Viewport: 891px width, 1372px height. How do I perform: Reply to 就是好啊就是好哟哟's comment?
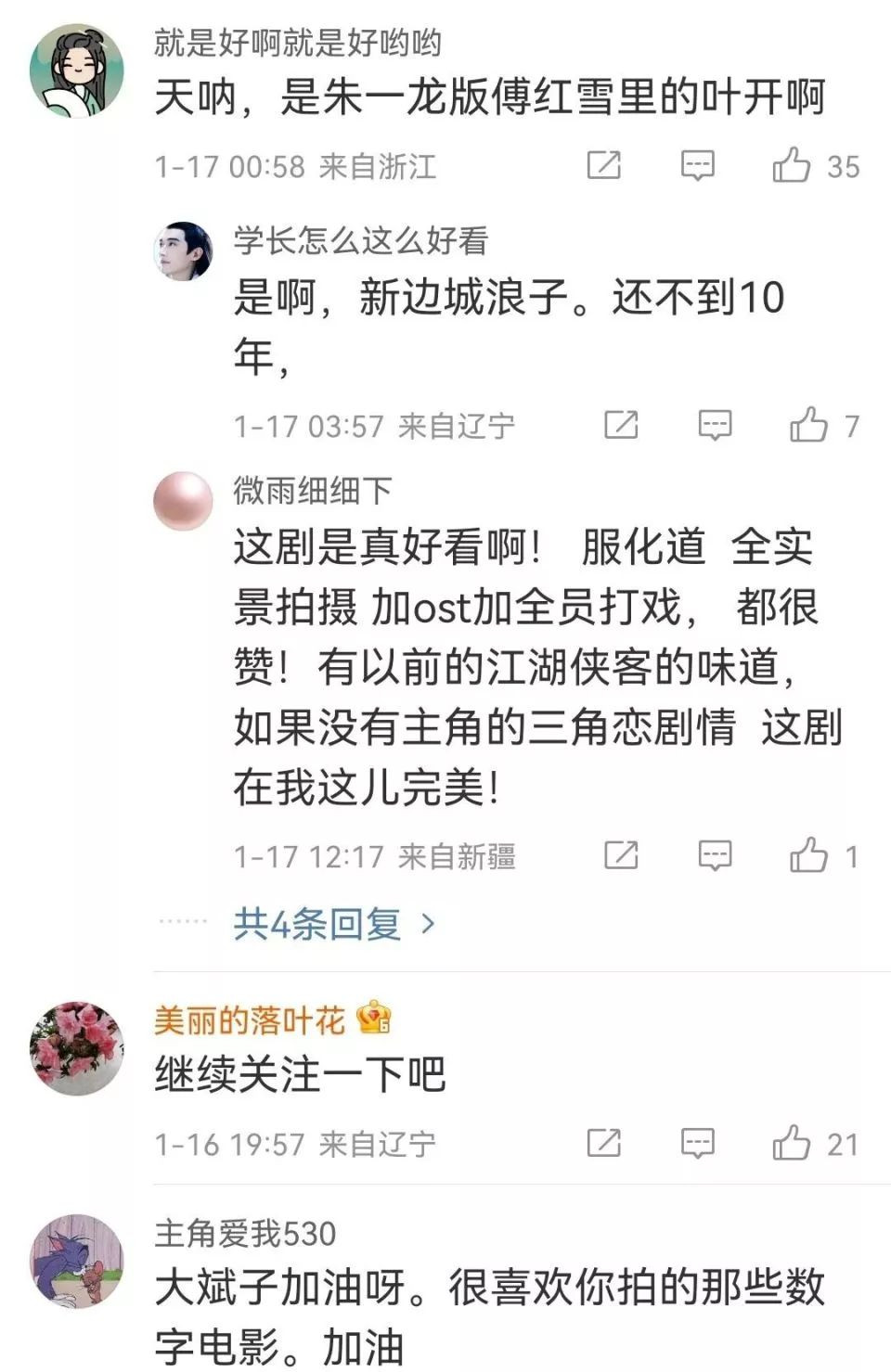coord(697,166)
